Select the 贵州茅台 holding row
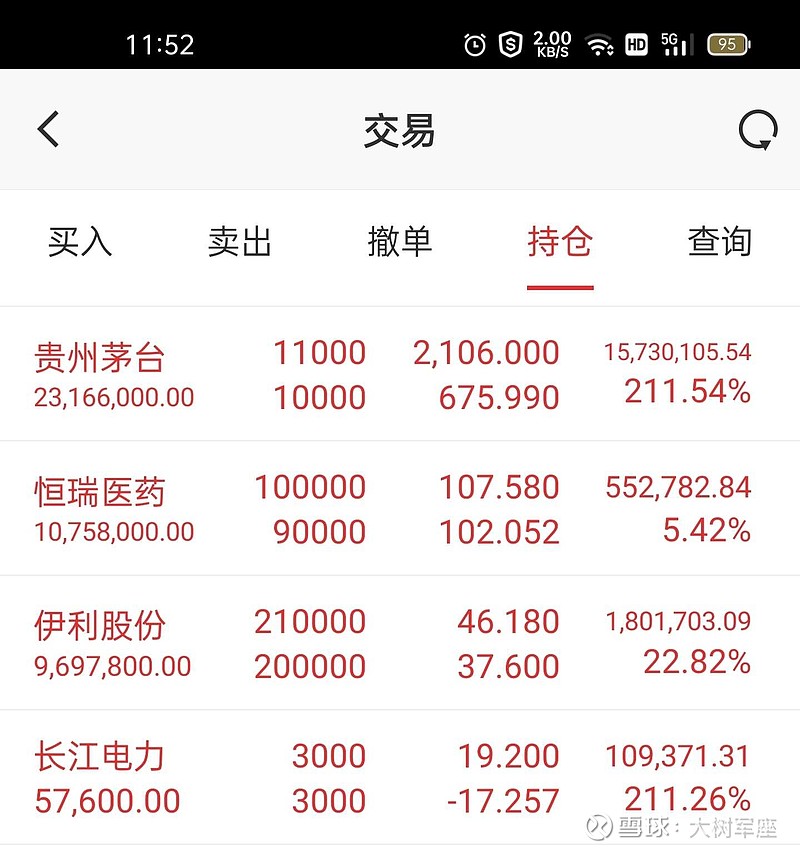Screen dimensions: 800x852 click(400, 372)
